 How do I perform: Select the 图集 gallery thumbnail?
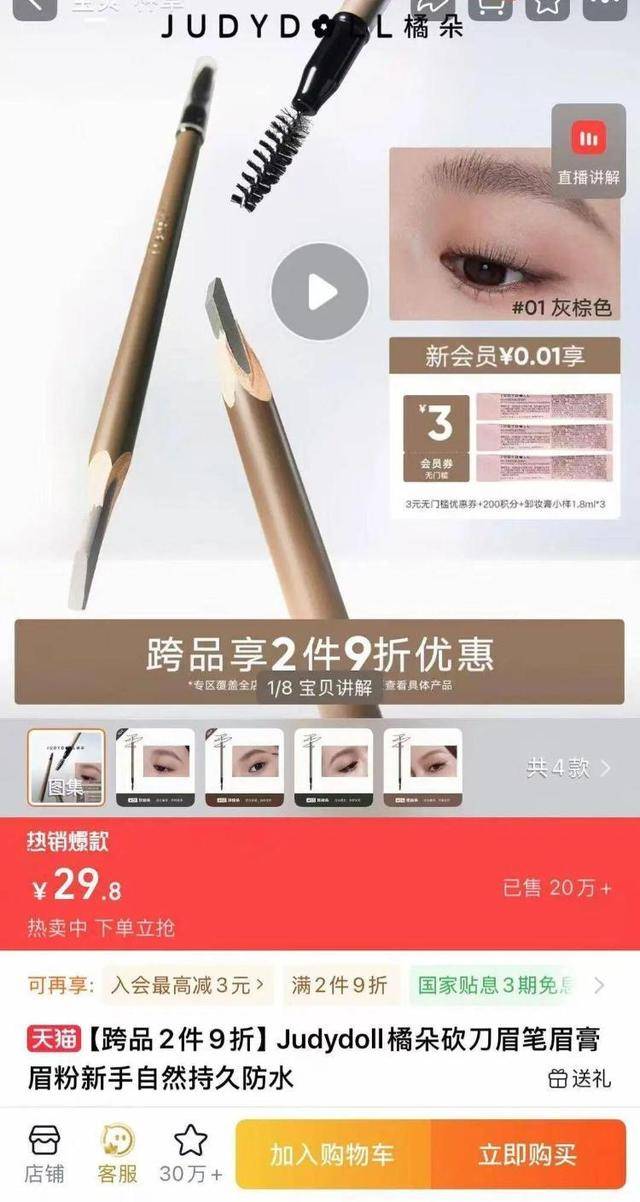[66, 767]
